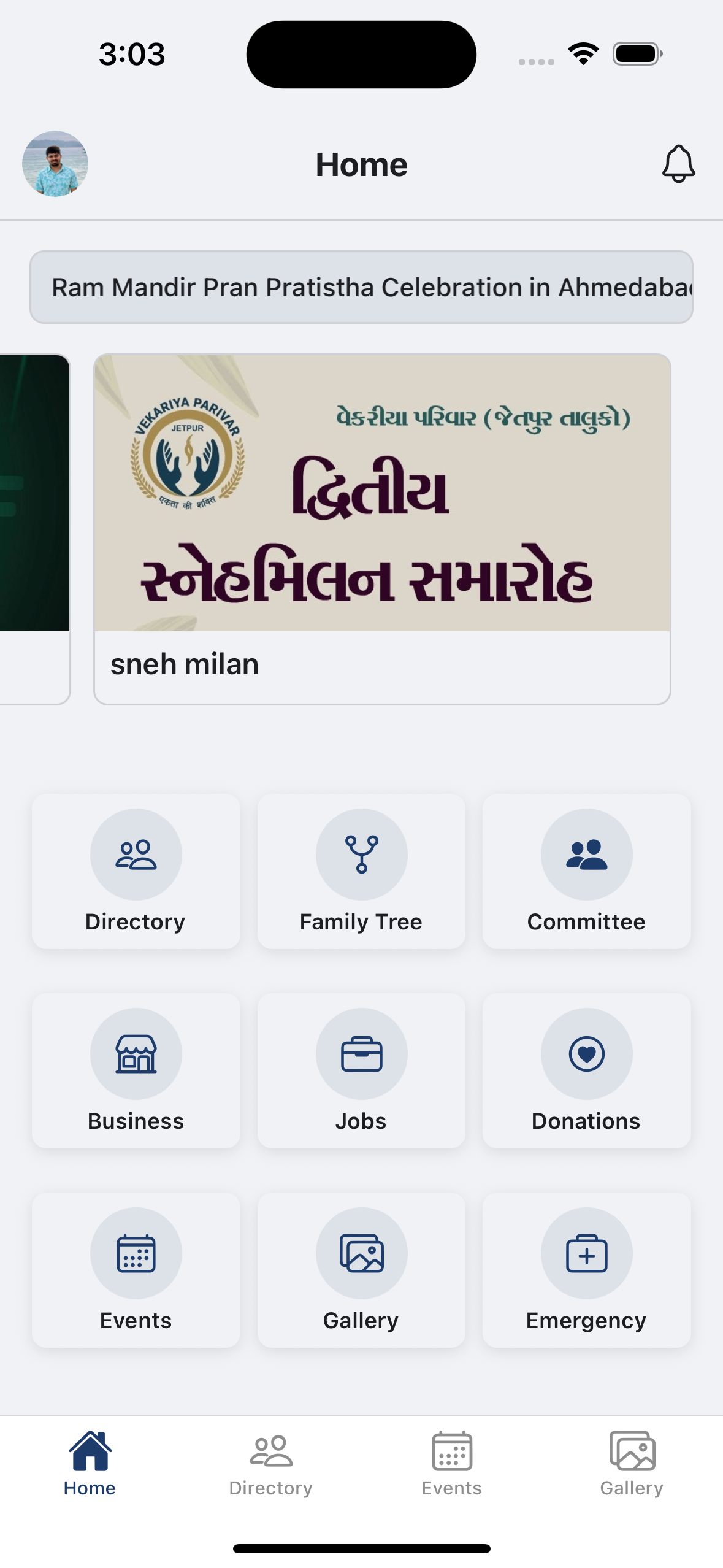The image size is (723, 1568).
Task: Open the Gallery picture icon on the grid
Action: coord(361,1253)
